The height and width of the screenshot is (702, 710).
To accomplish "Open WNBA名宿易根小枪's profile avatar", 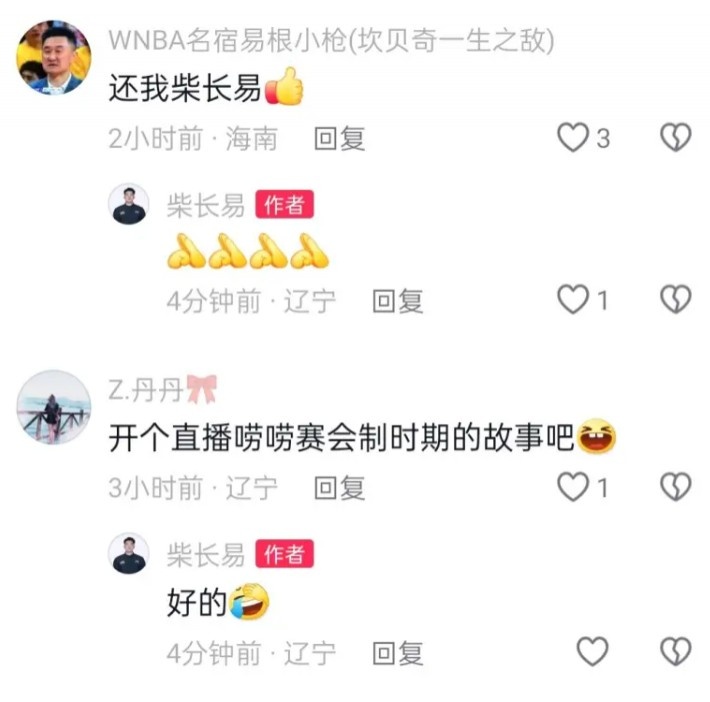I will pos(53,57).
